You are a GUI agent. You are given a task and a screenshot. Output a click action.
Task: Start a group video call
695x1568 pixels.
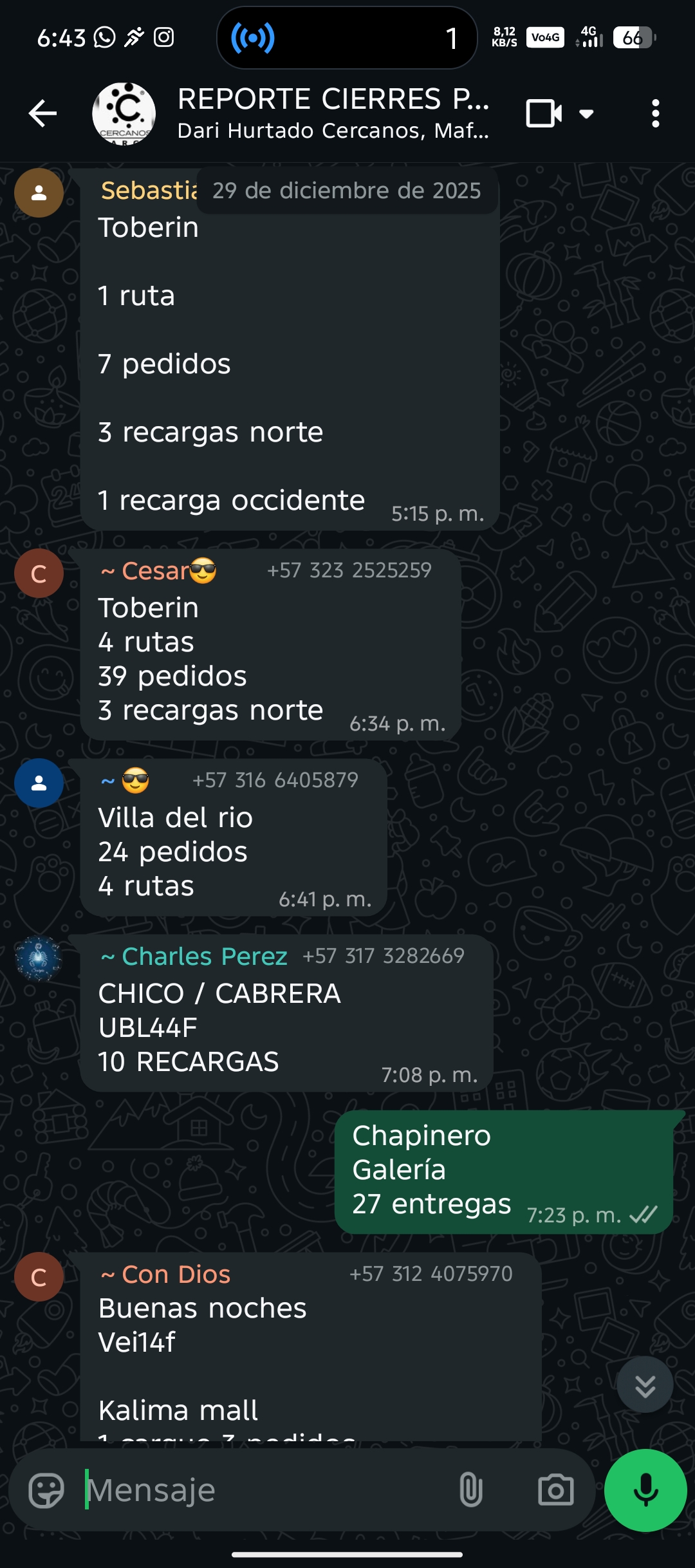point(544,114)
